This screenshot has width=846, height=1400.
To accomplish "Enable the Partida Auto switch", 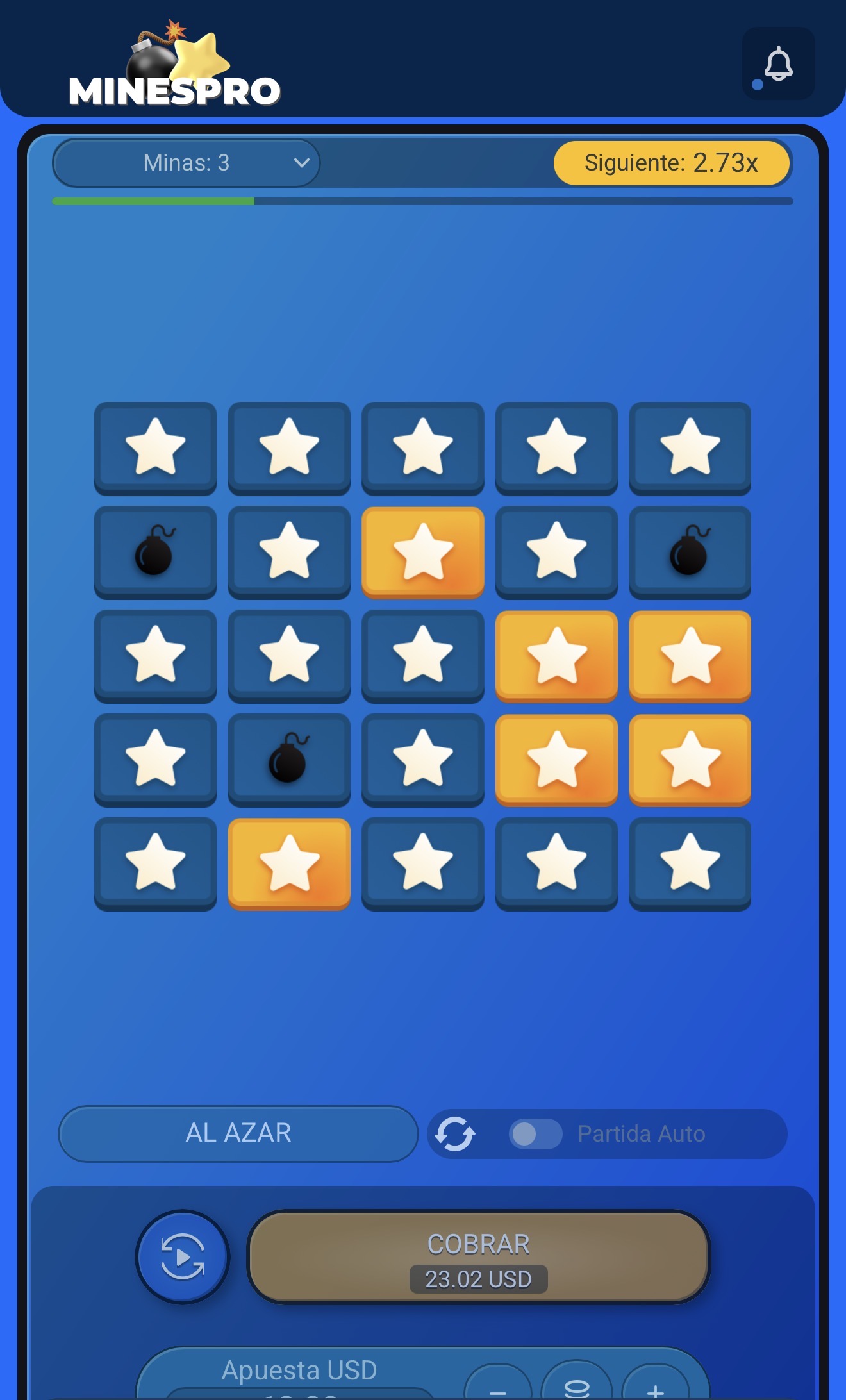I will [x=535, y=1133].
